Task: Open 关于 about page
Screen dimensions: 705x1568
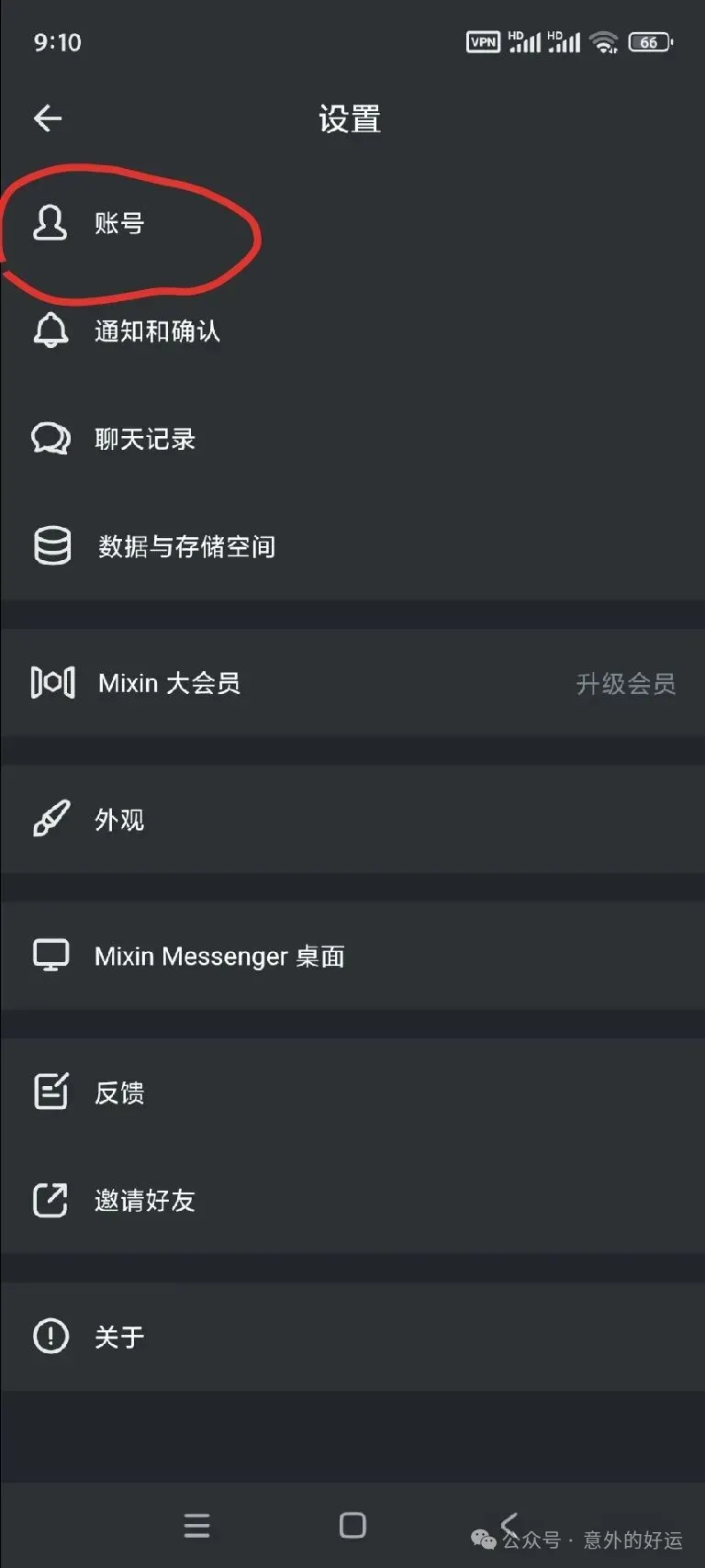Action: point(119,1337)
